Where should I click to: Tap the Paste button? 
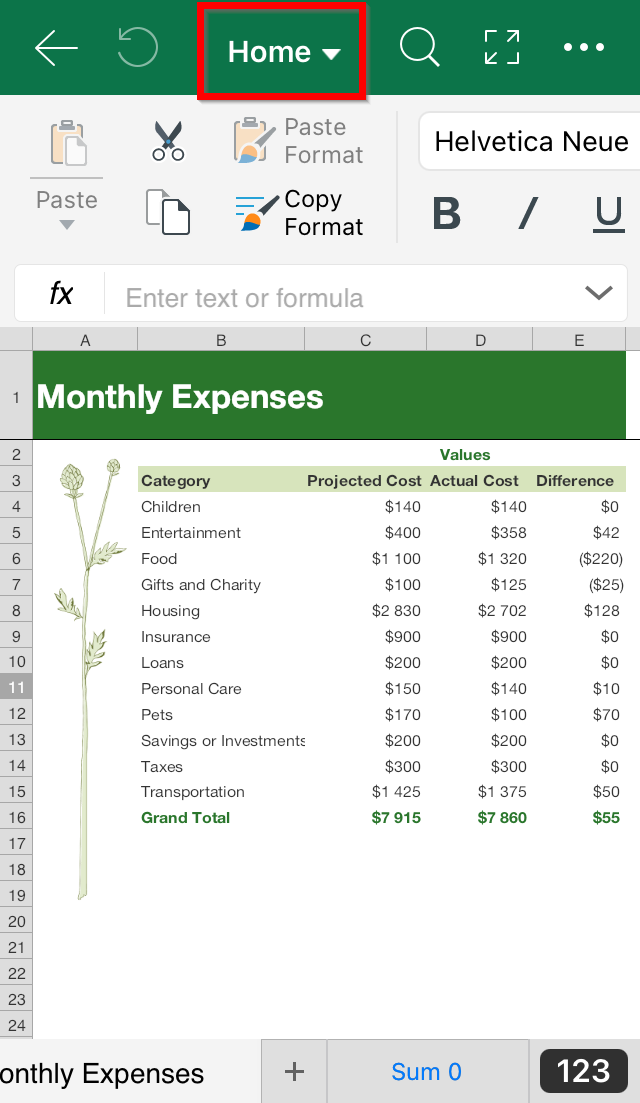pyautogui.click(x=67, y=176)
